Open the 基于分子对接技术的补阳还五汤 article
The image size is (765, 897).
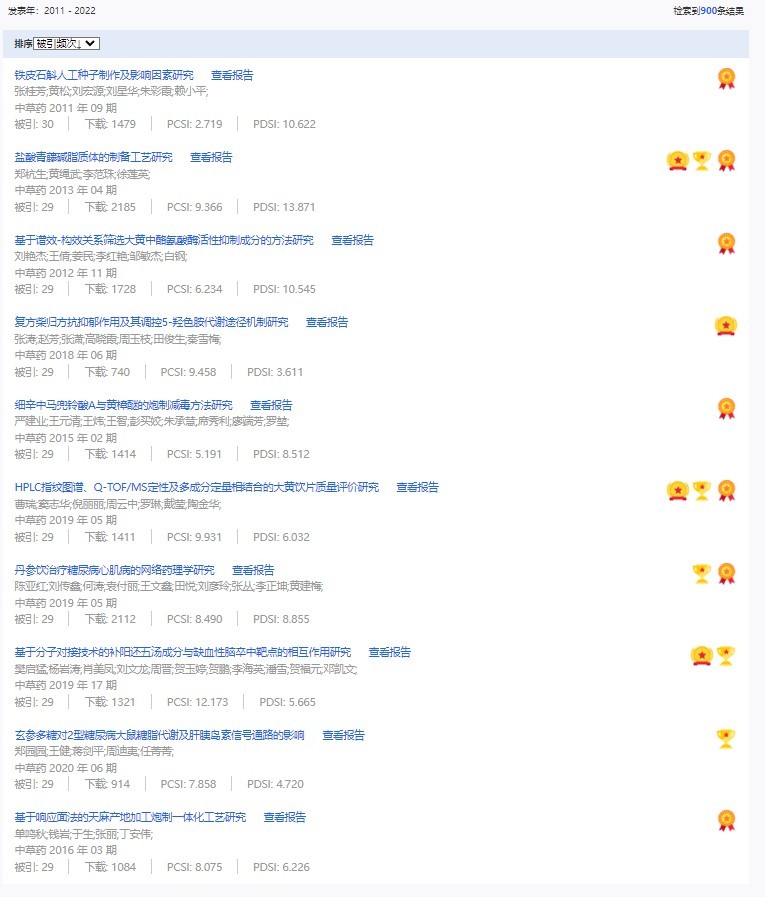[182, 652]
